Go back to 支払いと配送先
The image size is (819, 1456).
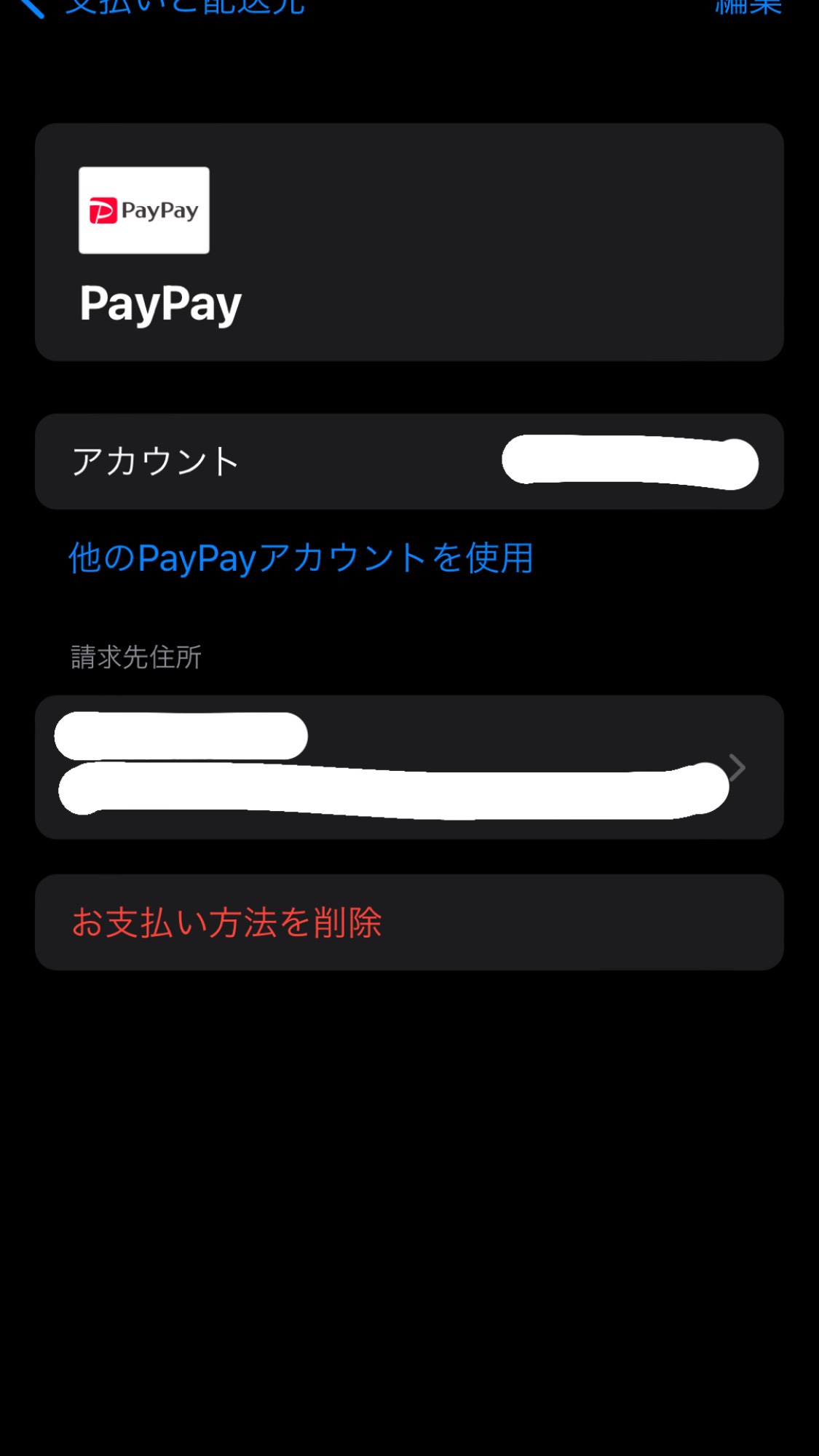click(160, 7)
